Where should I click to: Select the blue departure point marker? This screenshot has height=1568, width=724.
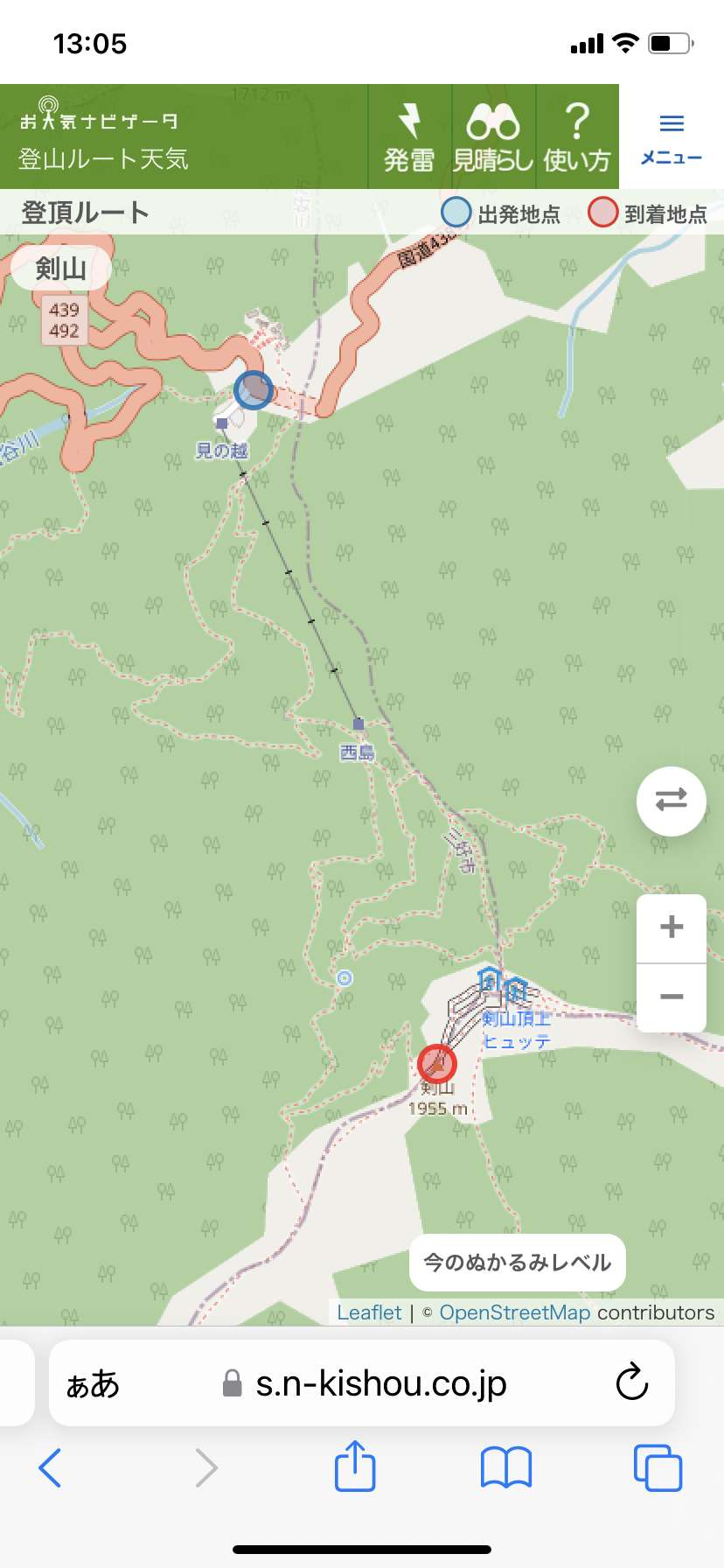254,389
